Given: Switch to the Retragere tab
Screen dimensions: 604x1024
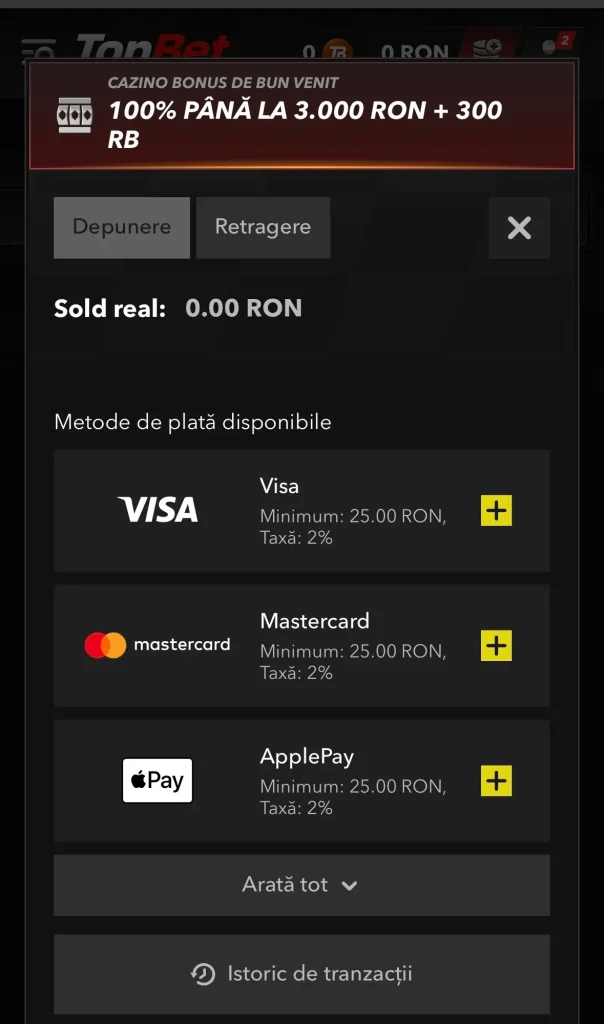Looking at the screenshot, I should [x=263, y=227].
